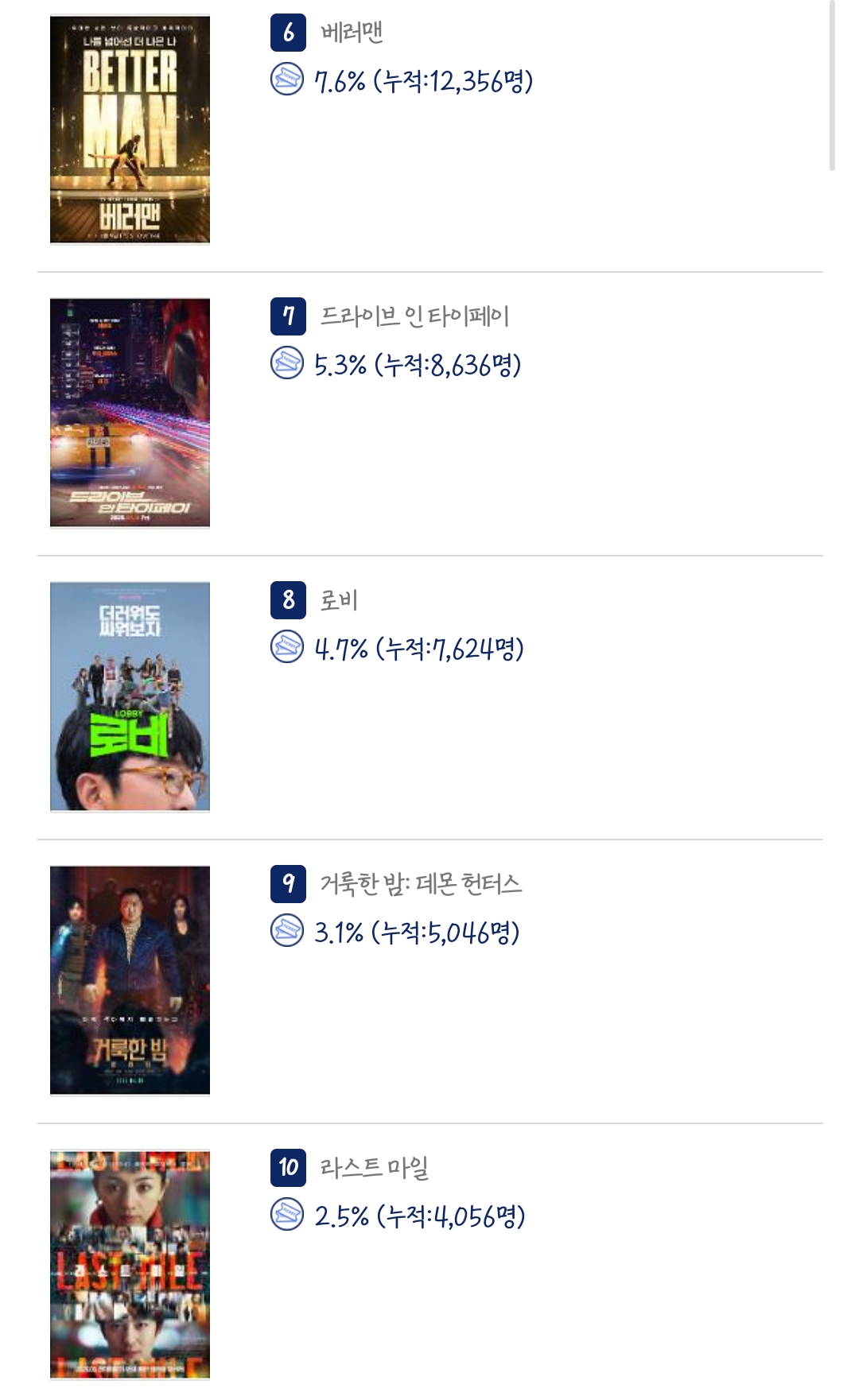Screen dimensions: 859x1400
Task: View the 로비 movie poster
Action: tap(130, 696)
